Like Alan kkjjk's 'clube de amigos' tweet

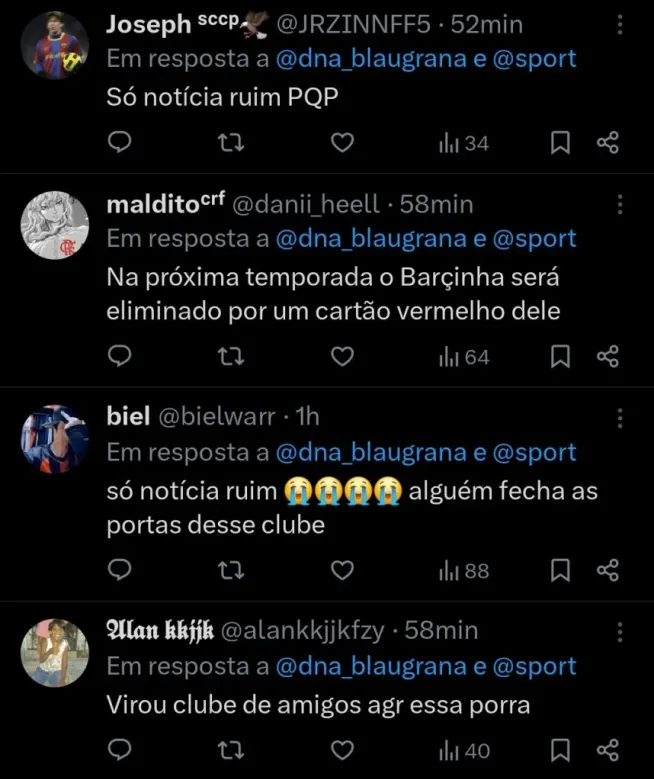click(342, 751)
